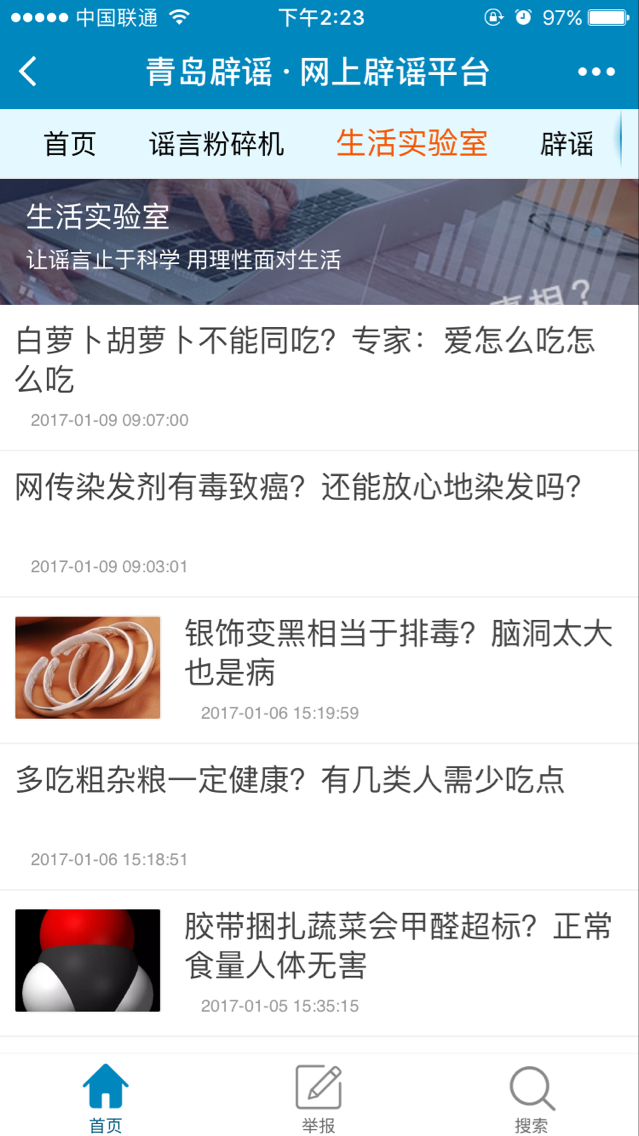639x1136 pixels.
Task: Open the 多吃粗杂粮一定健康 article
Action: coord(290,780)
